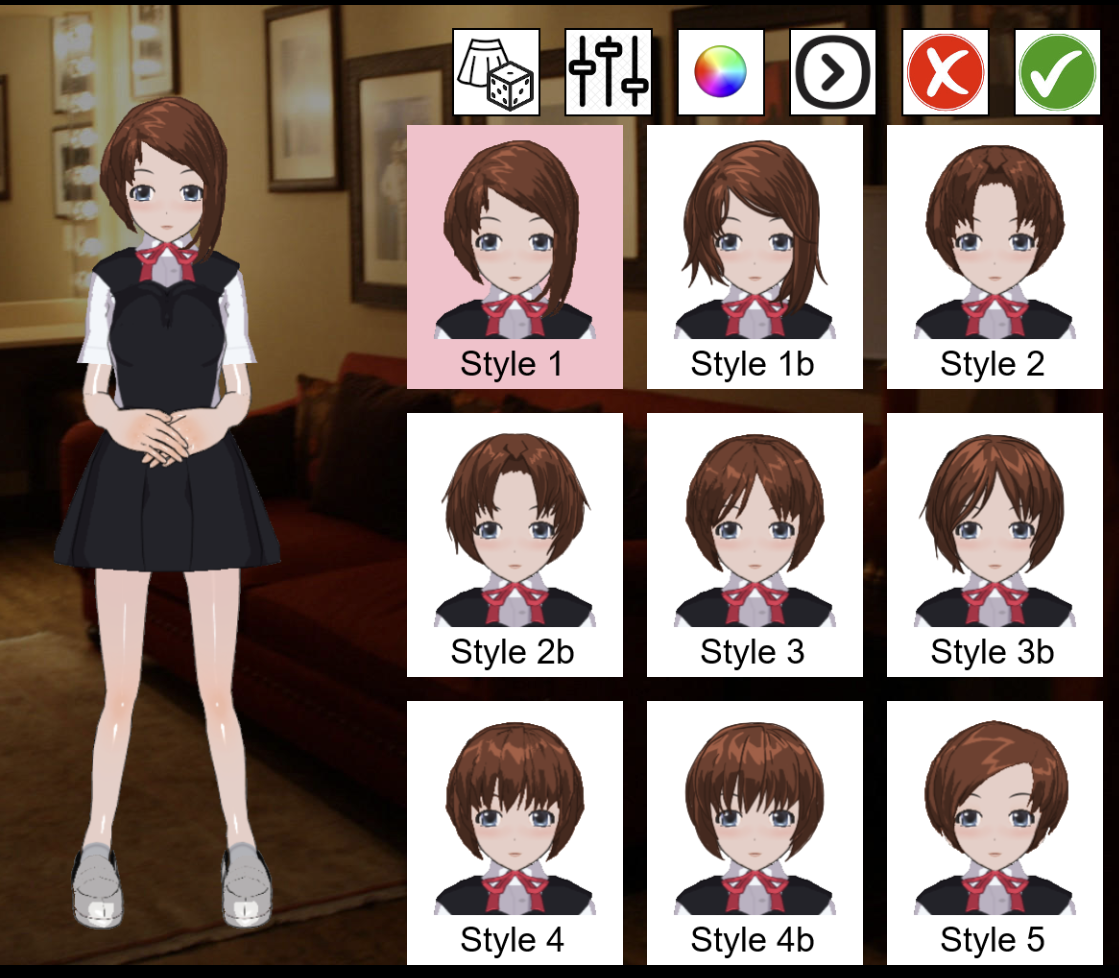Go to the next page arrow

833,72
